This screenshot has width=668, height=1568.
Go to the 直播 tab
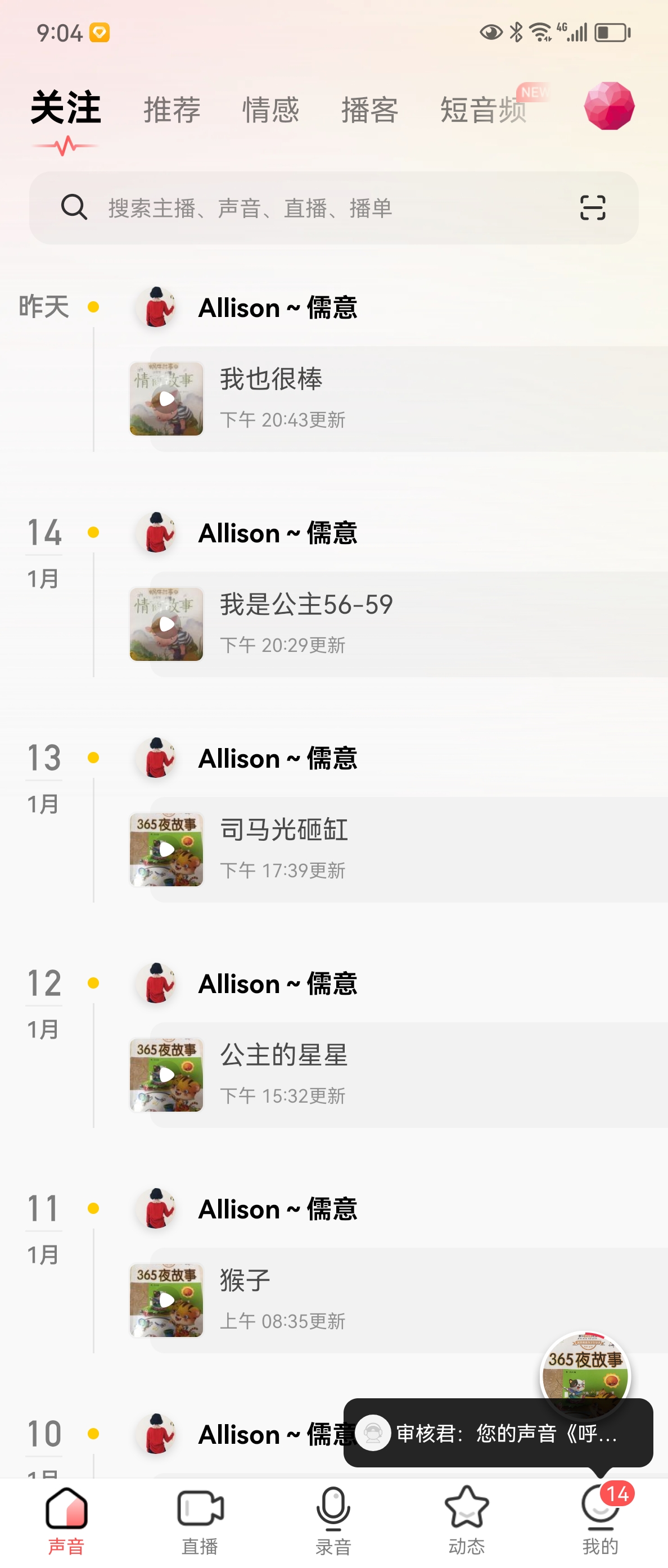pos(200,1520)
